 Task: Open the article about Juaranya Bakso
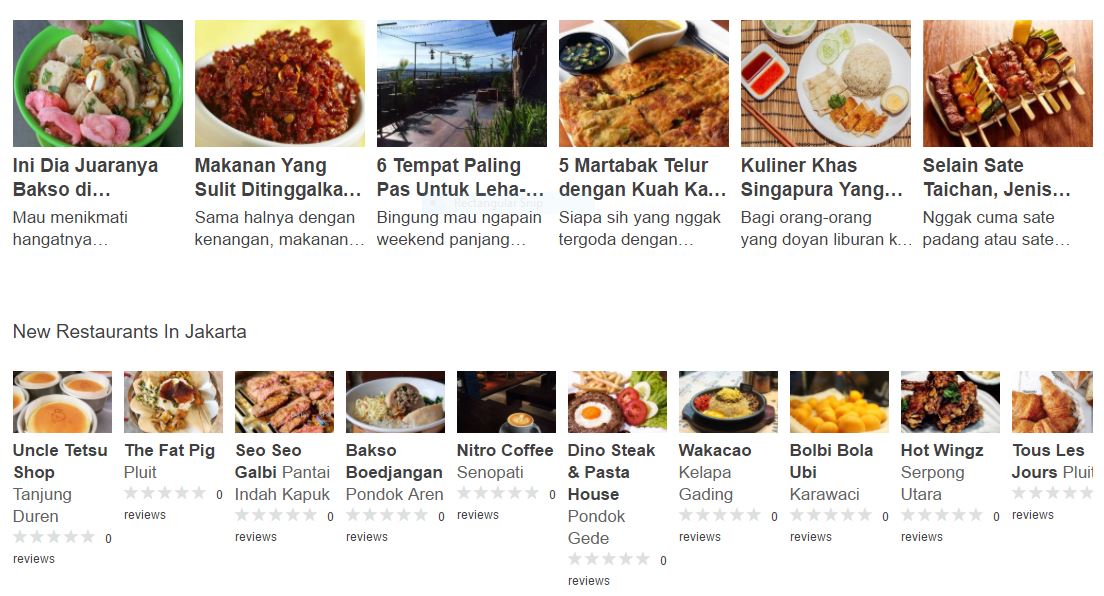click(x=86, y=177)
